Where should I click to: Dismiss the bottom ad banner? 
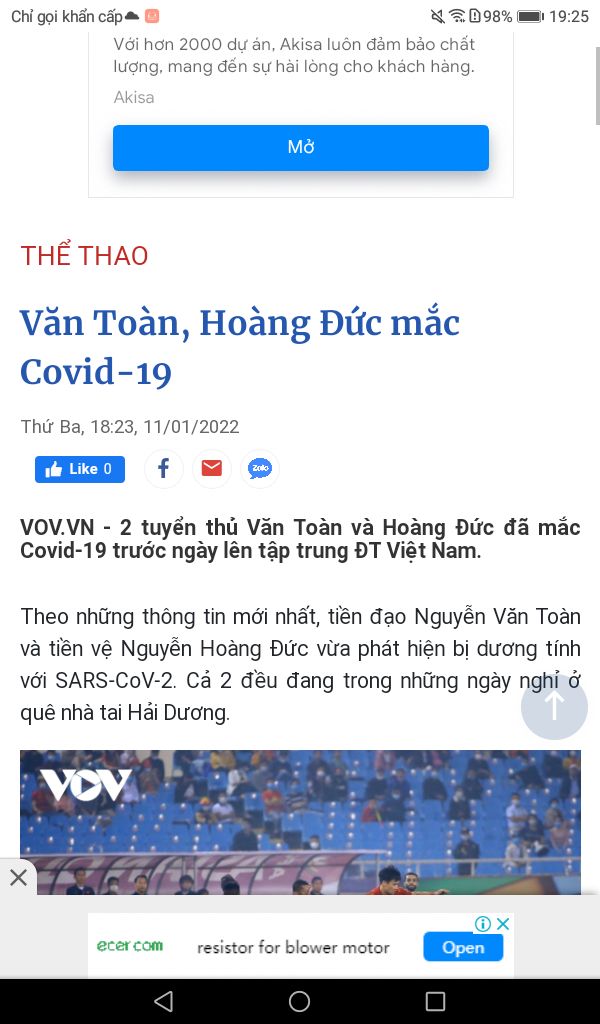point(18,878)
